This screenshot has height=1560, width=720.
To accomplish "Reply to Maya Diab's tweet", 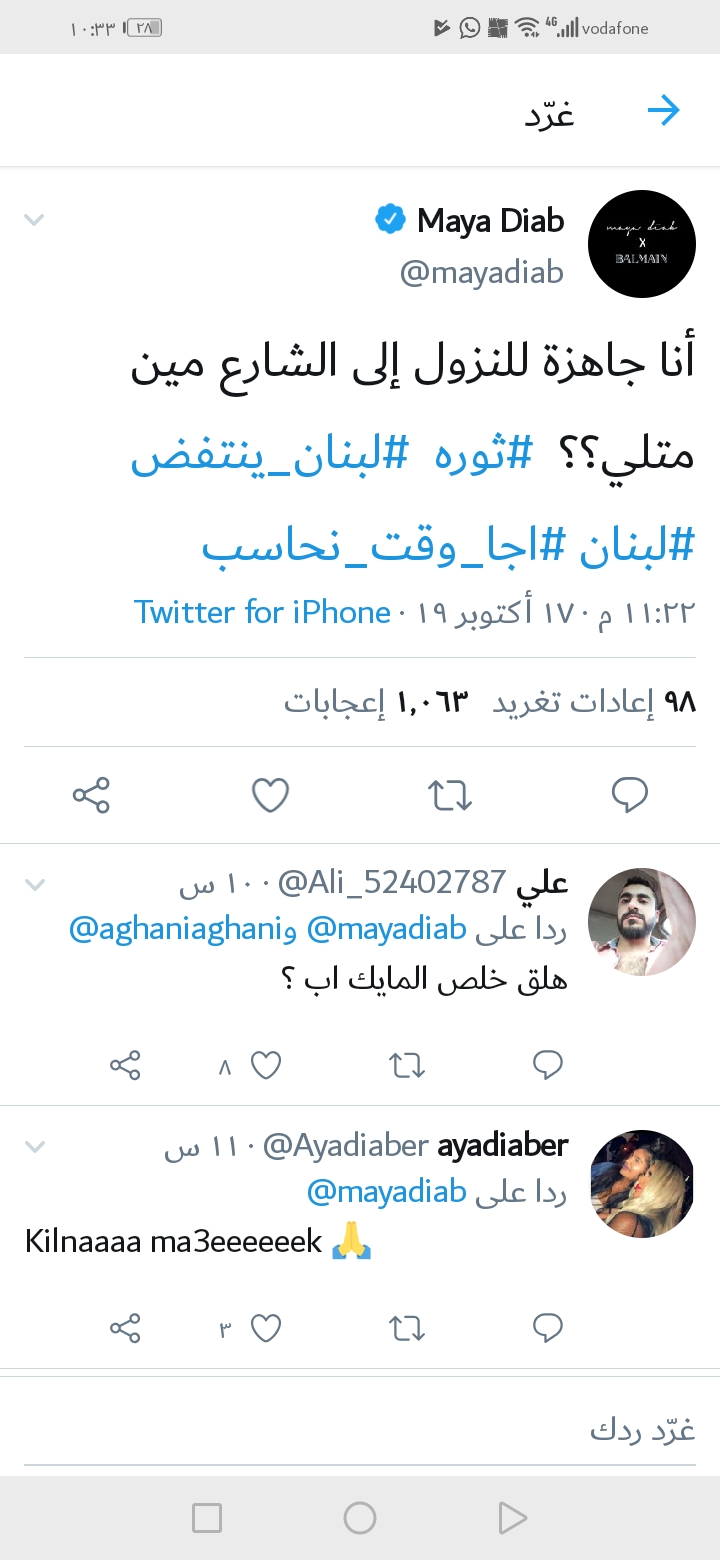I will tap(630, 795).
